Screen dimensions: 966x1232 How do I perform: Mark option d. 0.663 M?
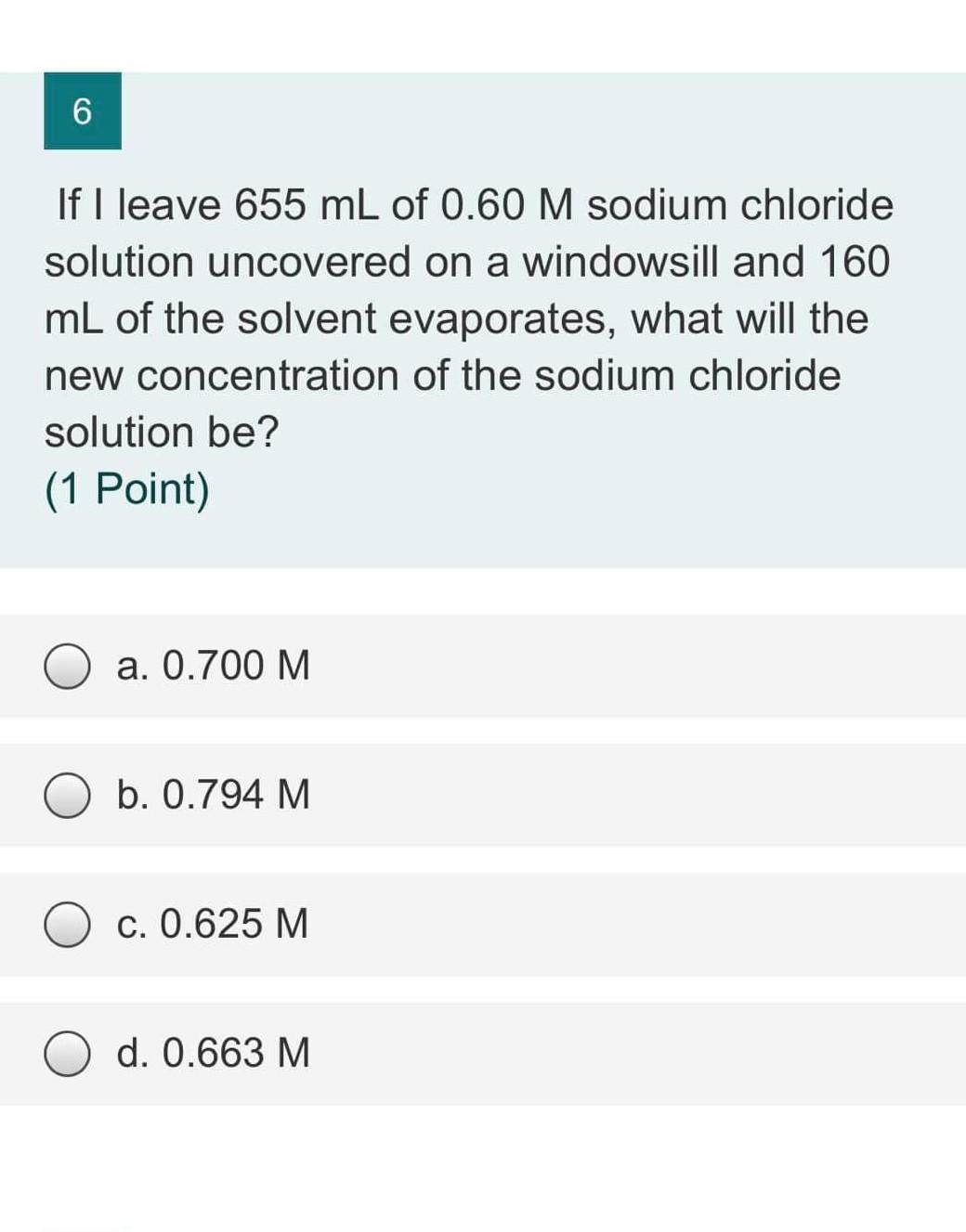(x=68, y=1054)
